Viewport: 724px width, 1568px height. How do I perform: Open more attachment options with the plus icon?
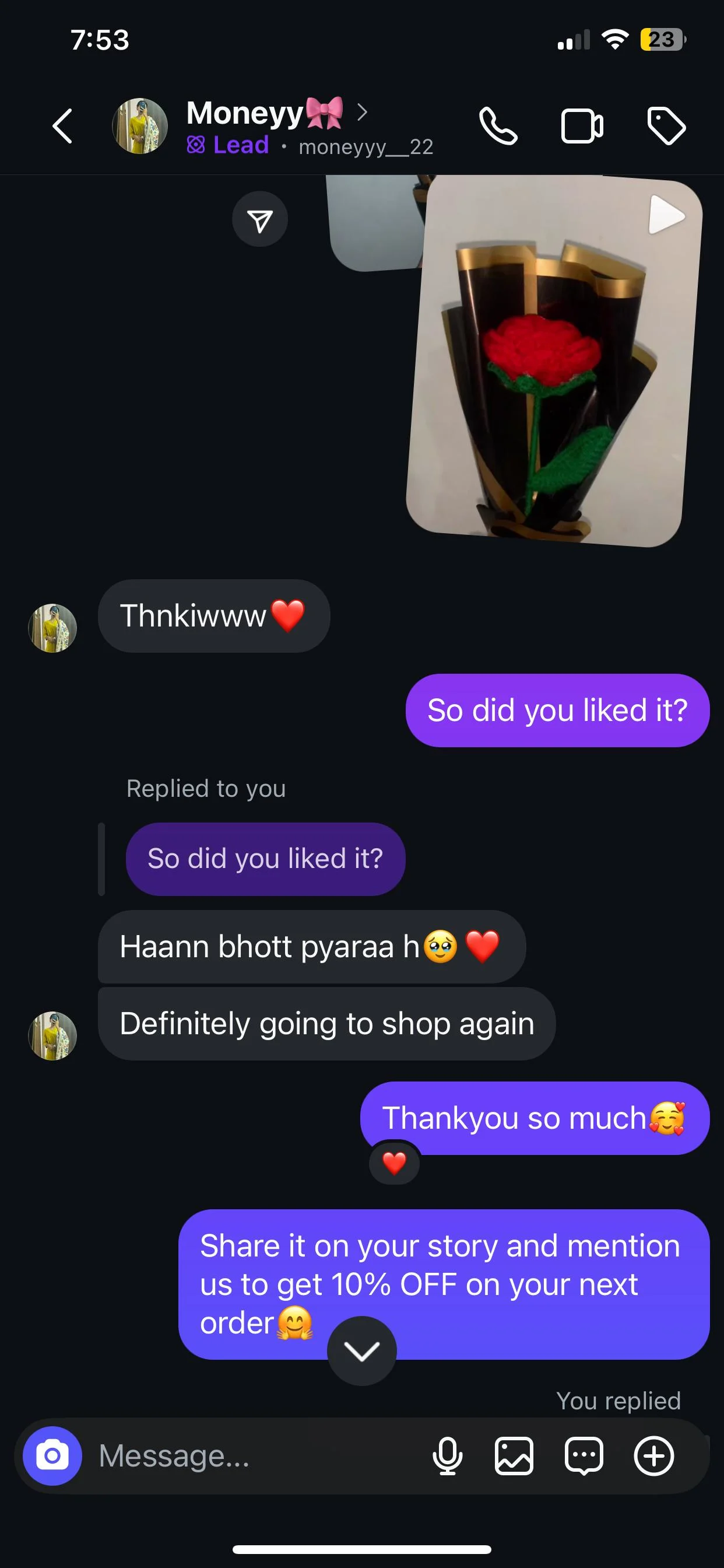click(x=654, y=1456)
